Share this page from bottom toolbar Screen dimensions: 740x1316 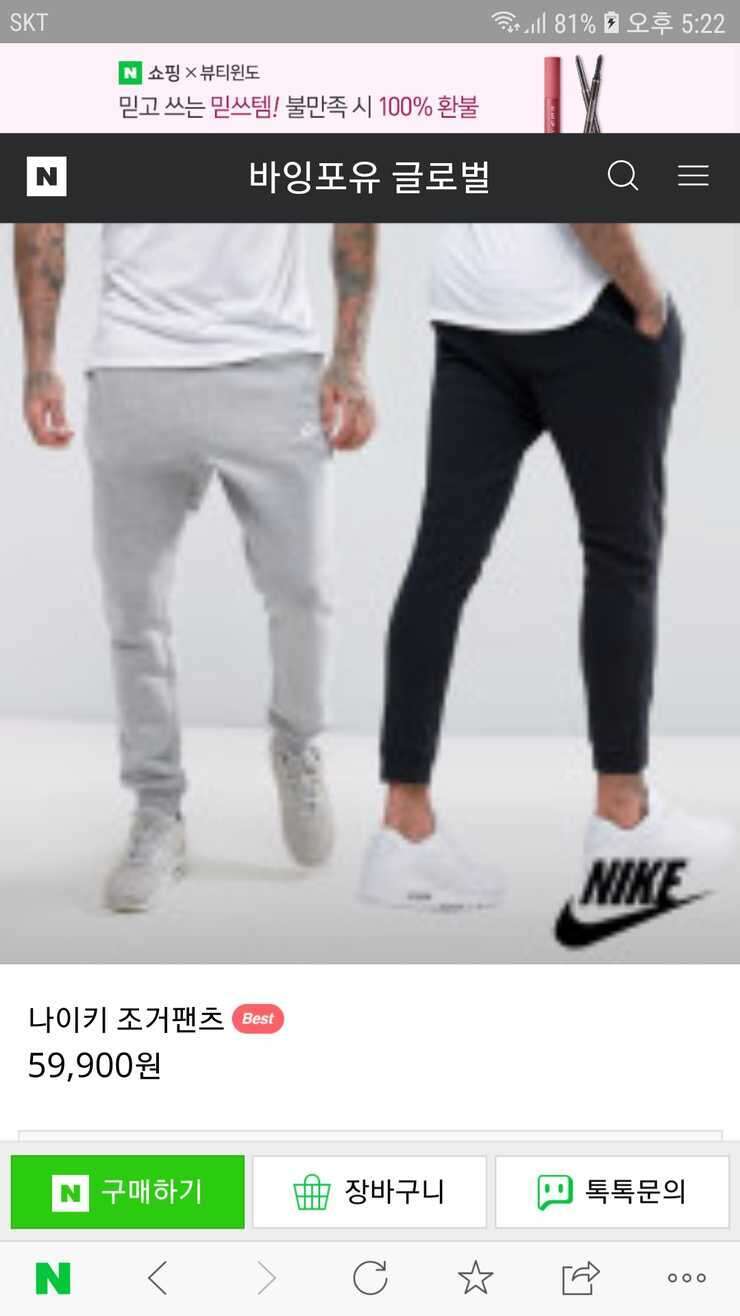pos(580,1278)
